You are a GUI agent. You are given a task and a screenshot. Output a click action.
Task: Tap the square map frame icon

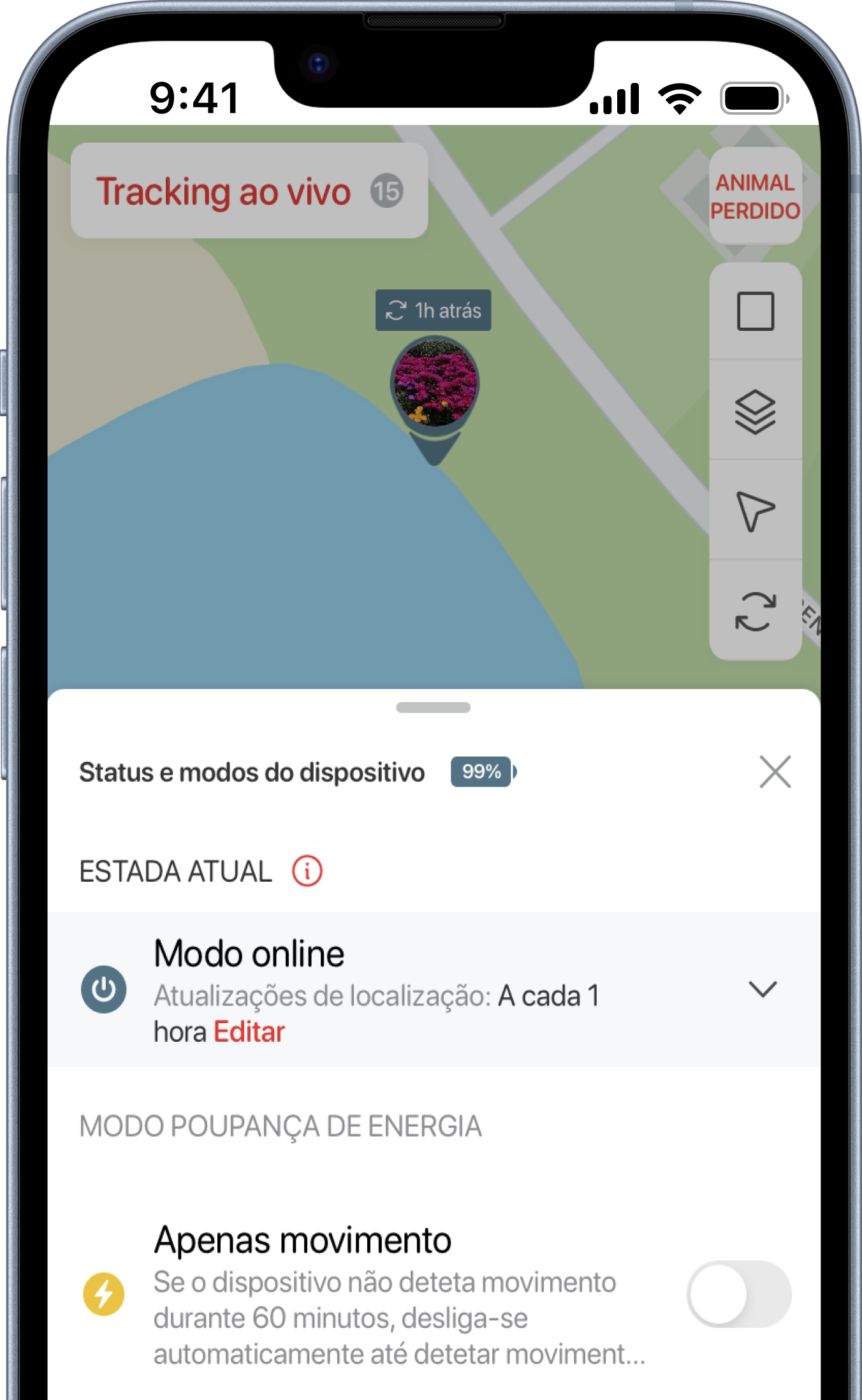click(x=756, y=312)
